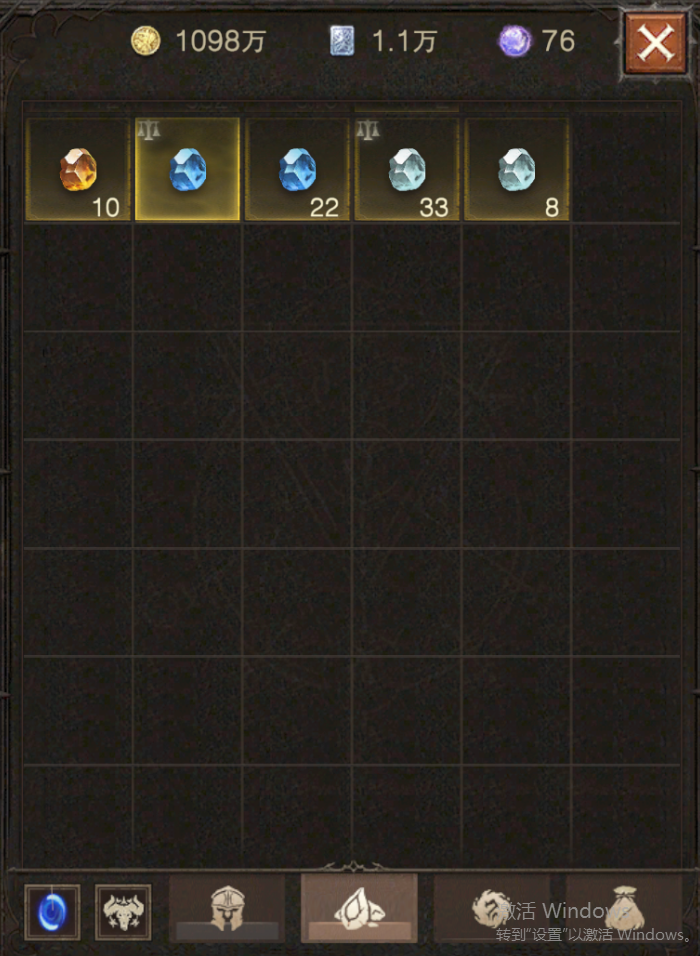
Task: Switch to the pouch bag tab
Action: click(x=624, y=910)
